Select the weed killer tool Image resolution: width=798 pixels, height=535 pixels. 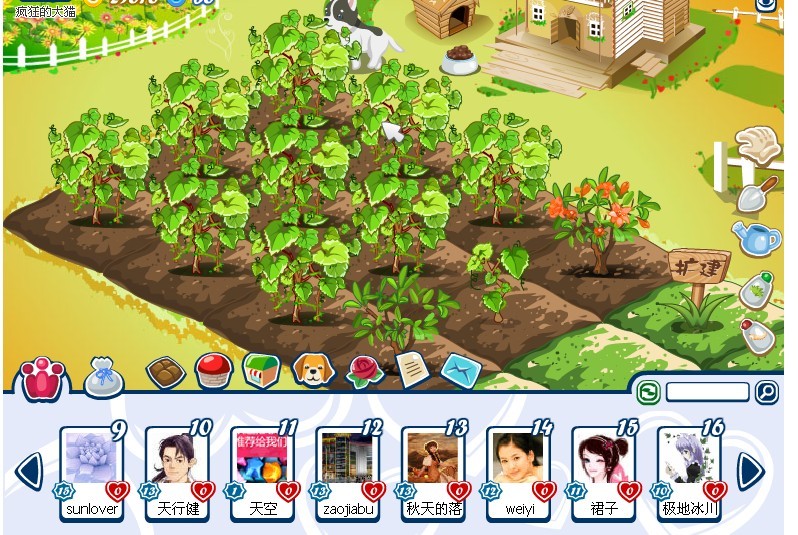(x=757, y=289)
